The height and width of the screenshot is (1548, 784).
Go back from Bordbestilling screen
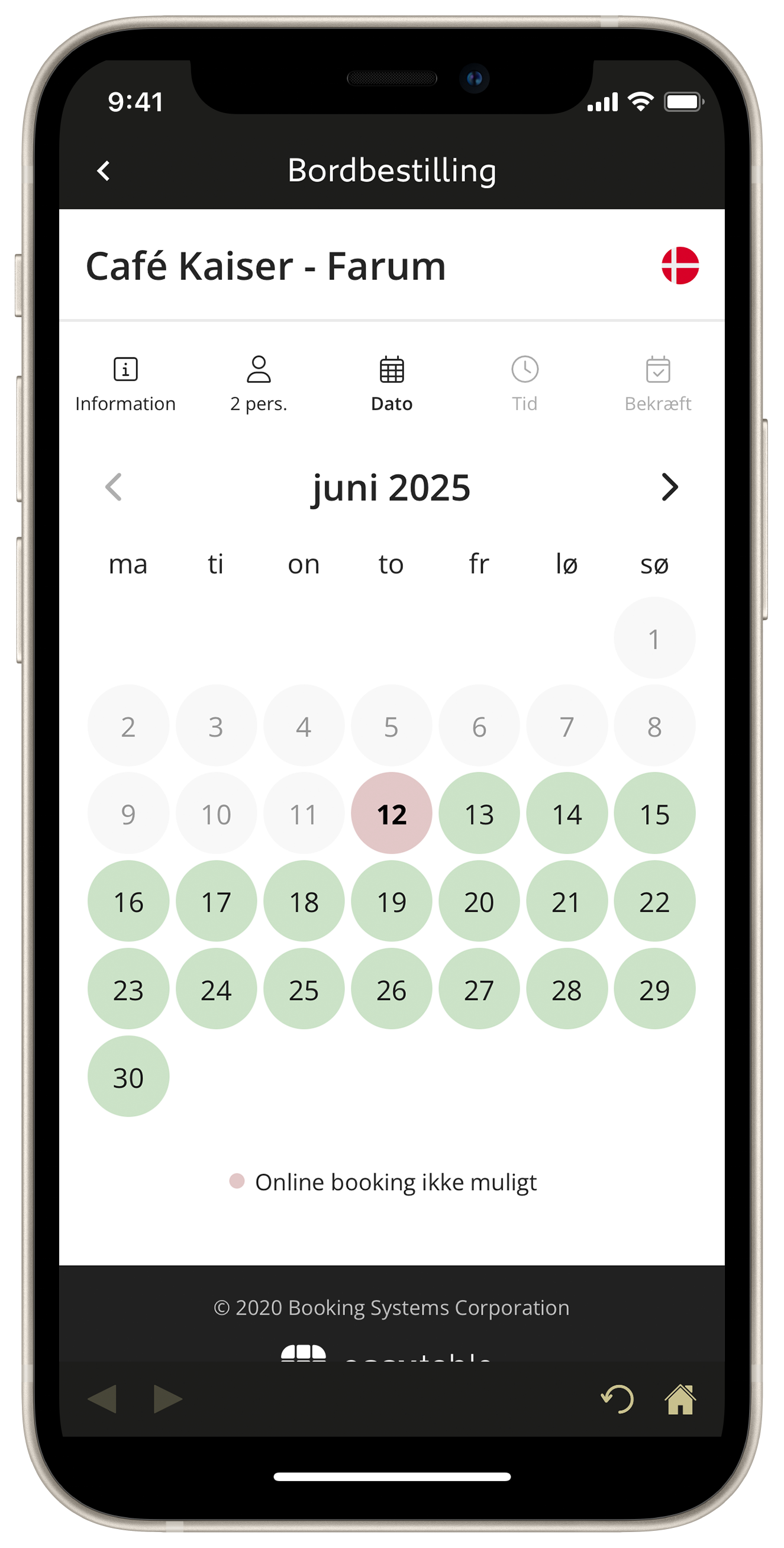(x=104, y=170)
